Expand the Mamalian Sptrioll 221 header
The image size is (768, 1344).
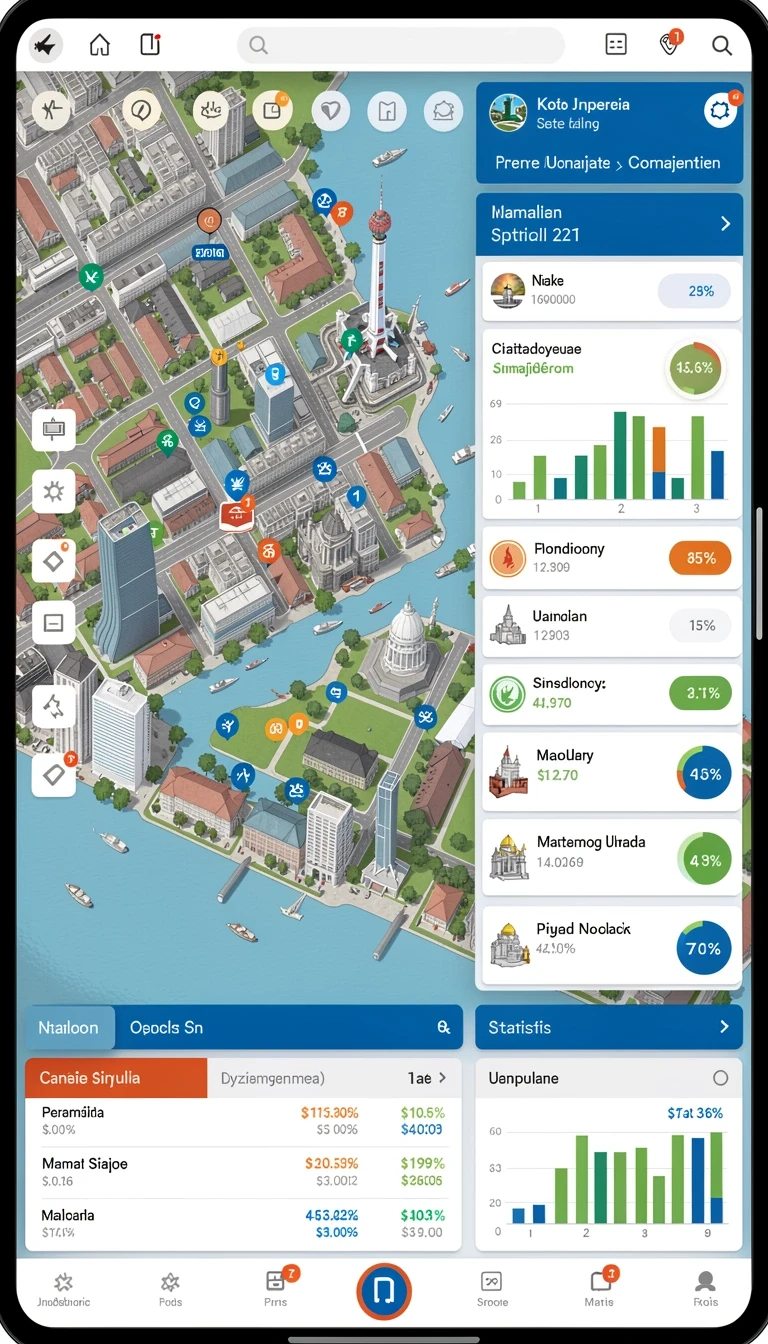coord(610,224)
